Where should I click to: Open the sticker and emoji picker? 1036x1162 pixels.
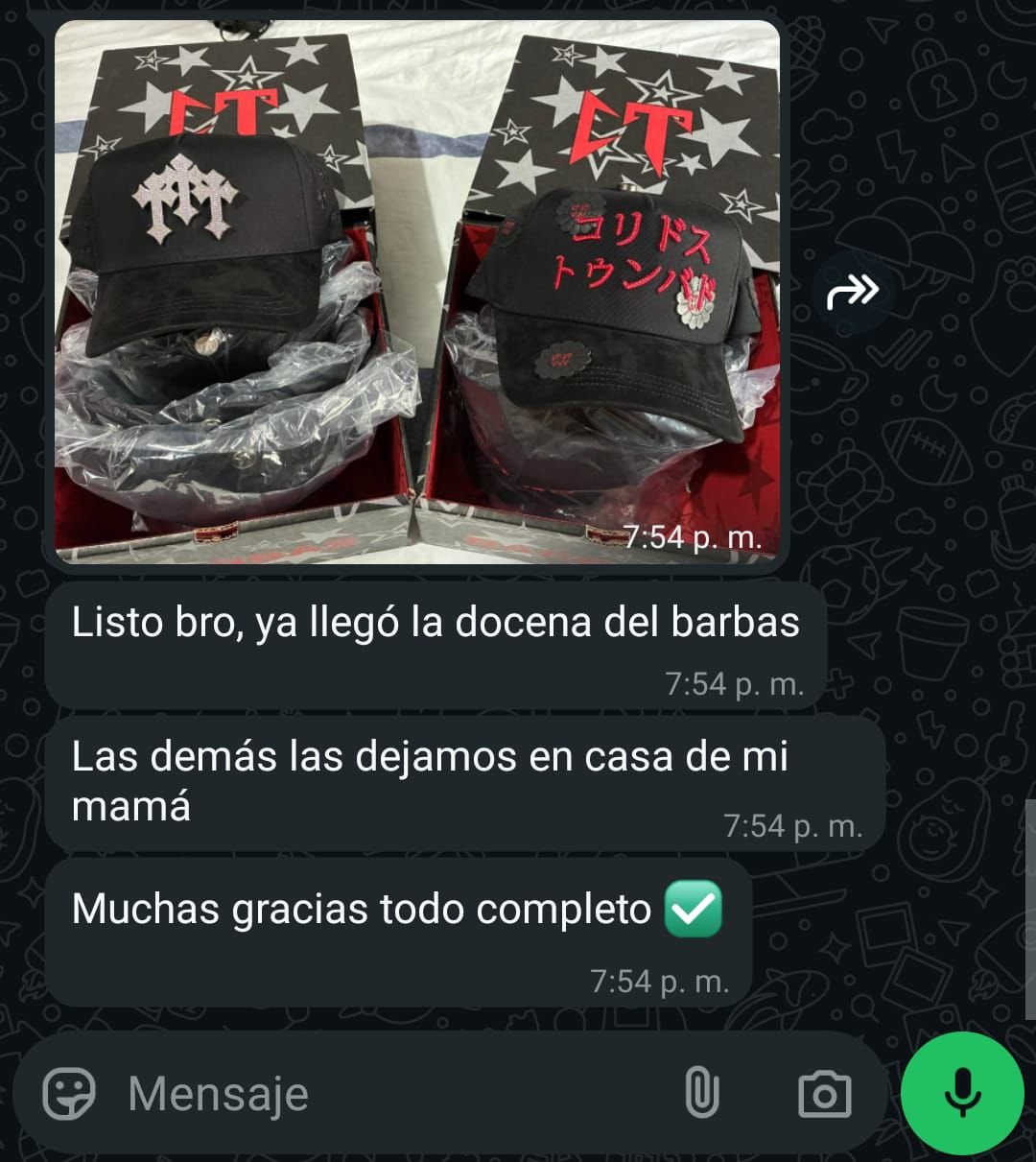(x=69, y=1093)
